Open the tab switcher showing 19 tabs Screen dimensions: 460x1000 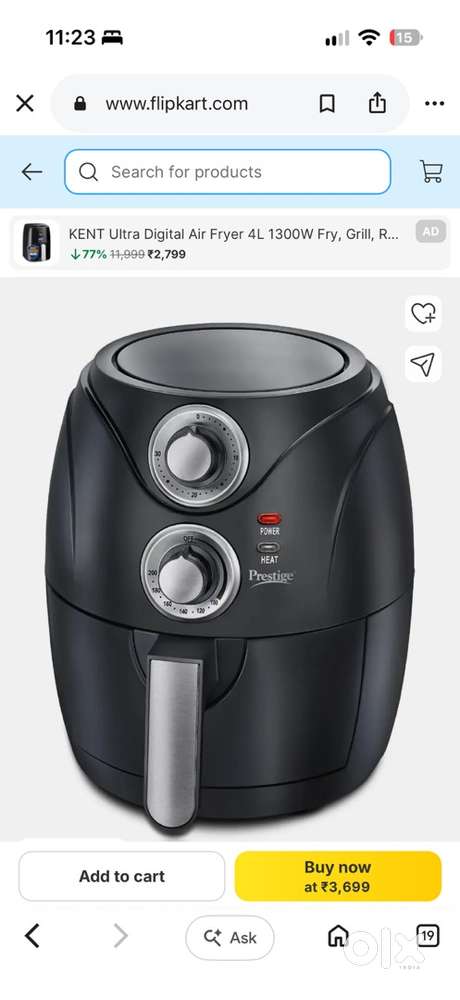[428, 936]
